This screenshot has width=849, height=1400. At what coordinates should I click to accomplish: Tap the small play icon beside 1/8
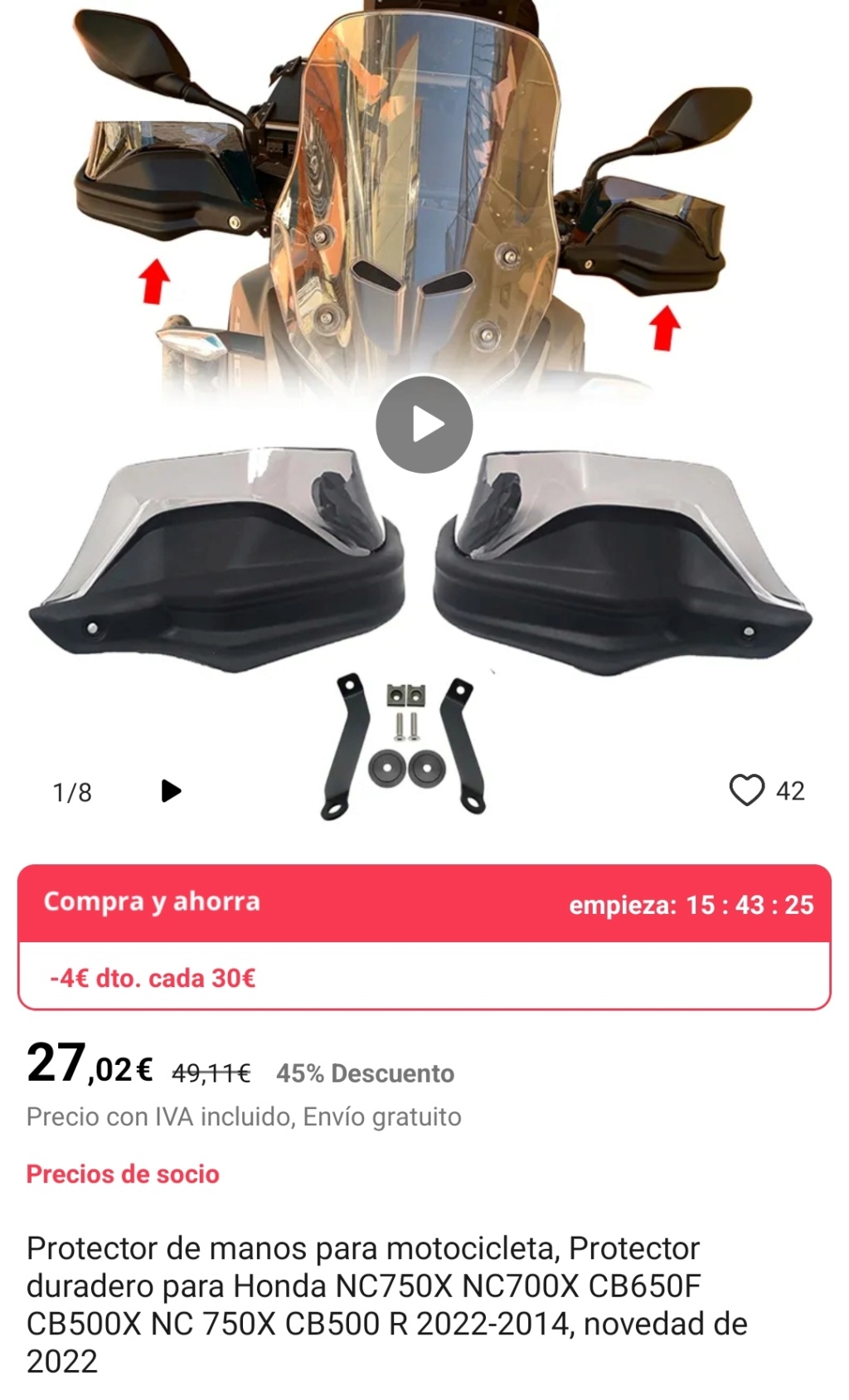point(171,790)
